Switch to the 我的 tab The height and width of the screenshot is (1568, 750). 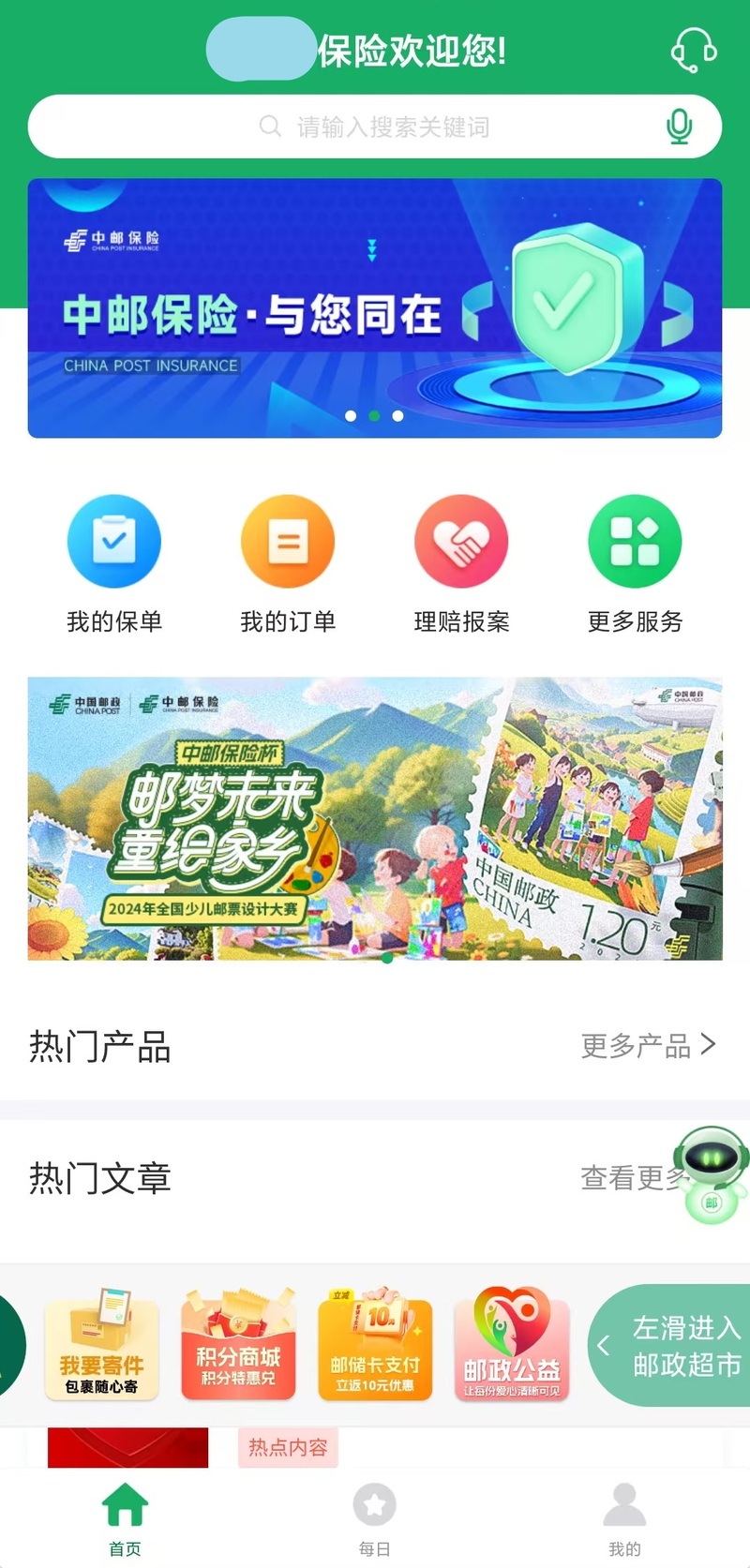tap(624, 1520)
